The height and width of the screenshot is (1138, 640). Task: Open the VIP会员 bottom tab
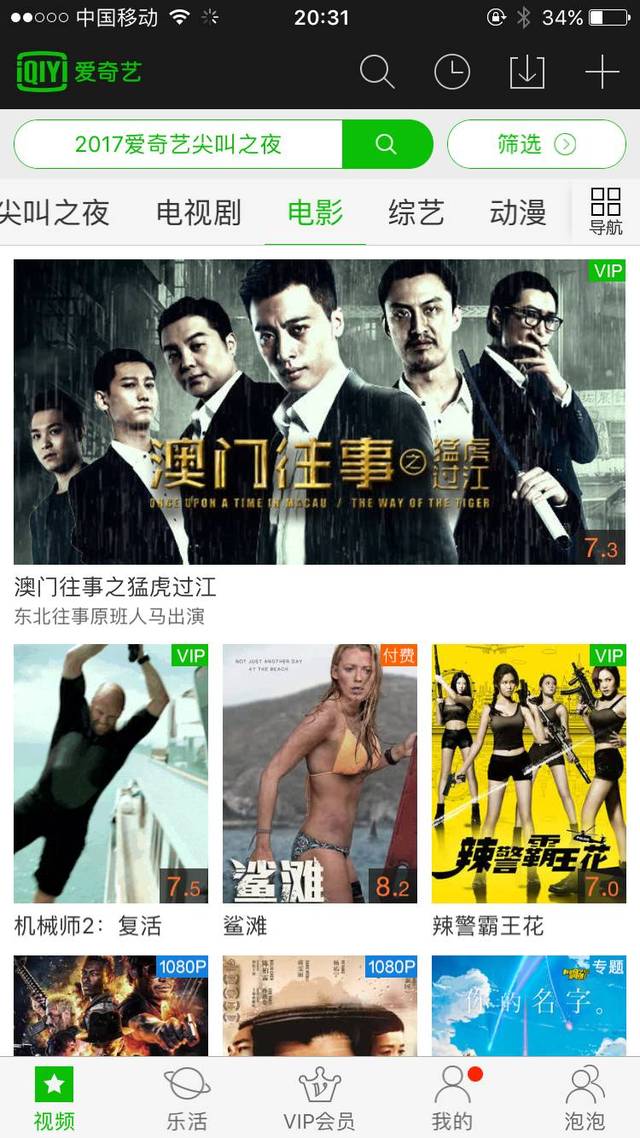point(319,1098)
